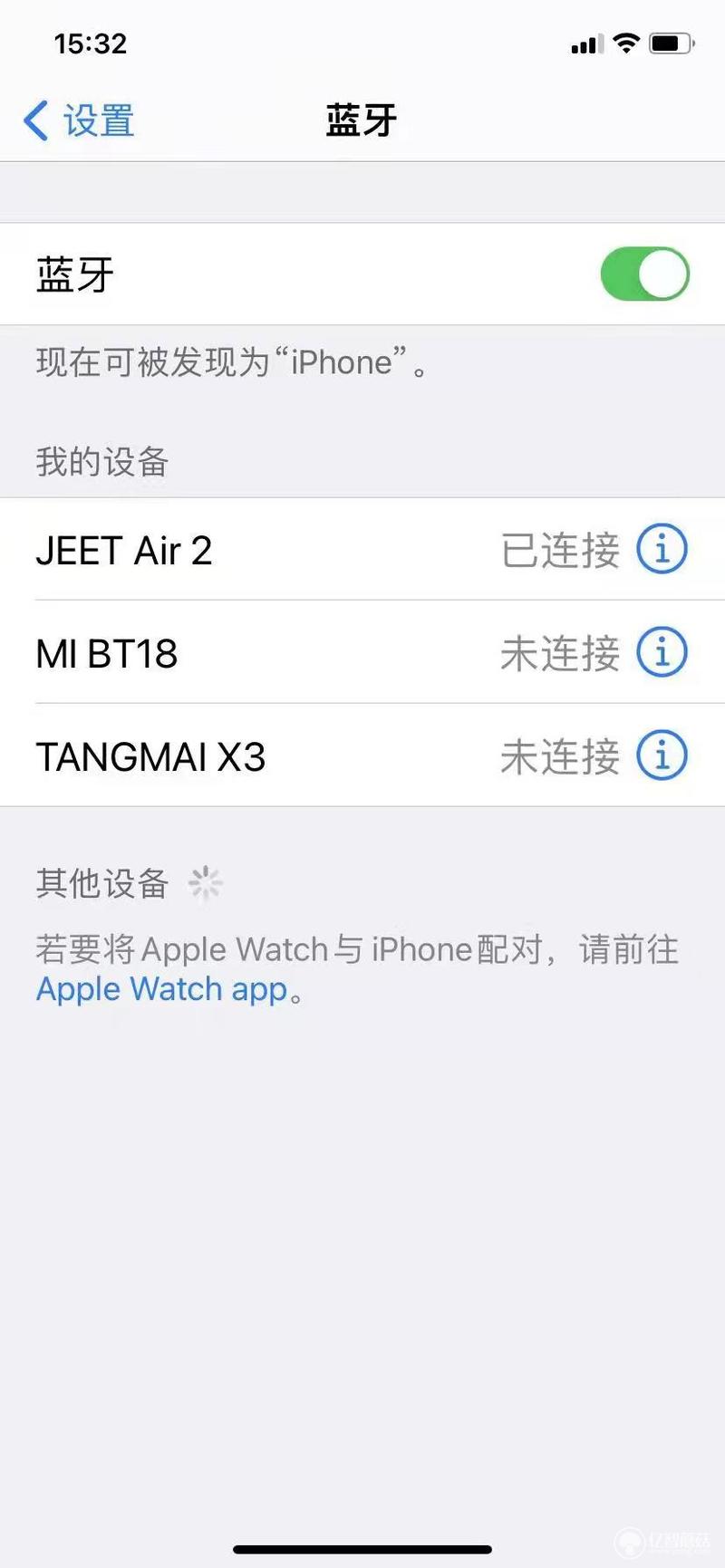Turn off the 蓝牙 switch
Screen dimensions: 725x1568
click(x=644, y=274)
